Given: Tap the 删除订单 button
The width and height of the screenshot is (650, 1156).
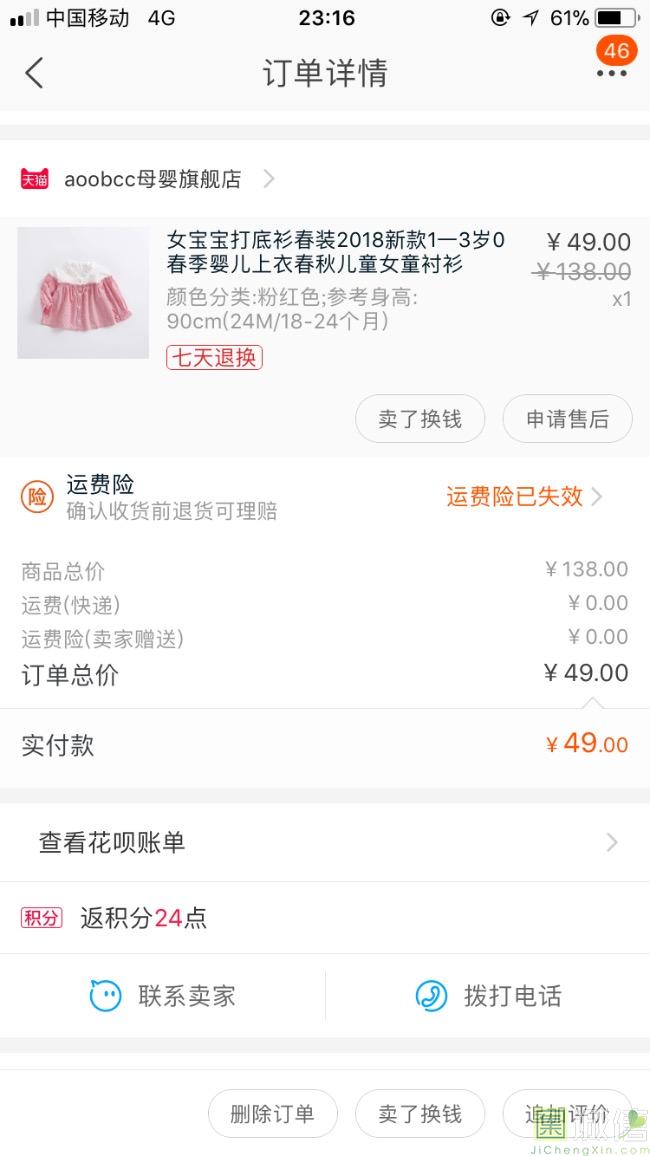Looking at the screenshot, I should (272, 1114).
